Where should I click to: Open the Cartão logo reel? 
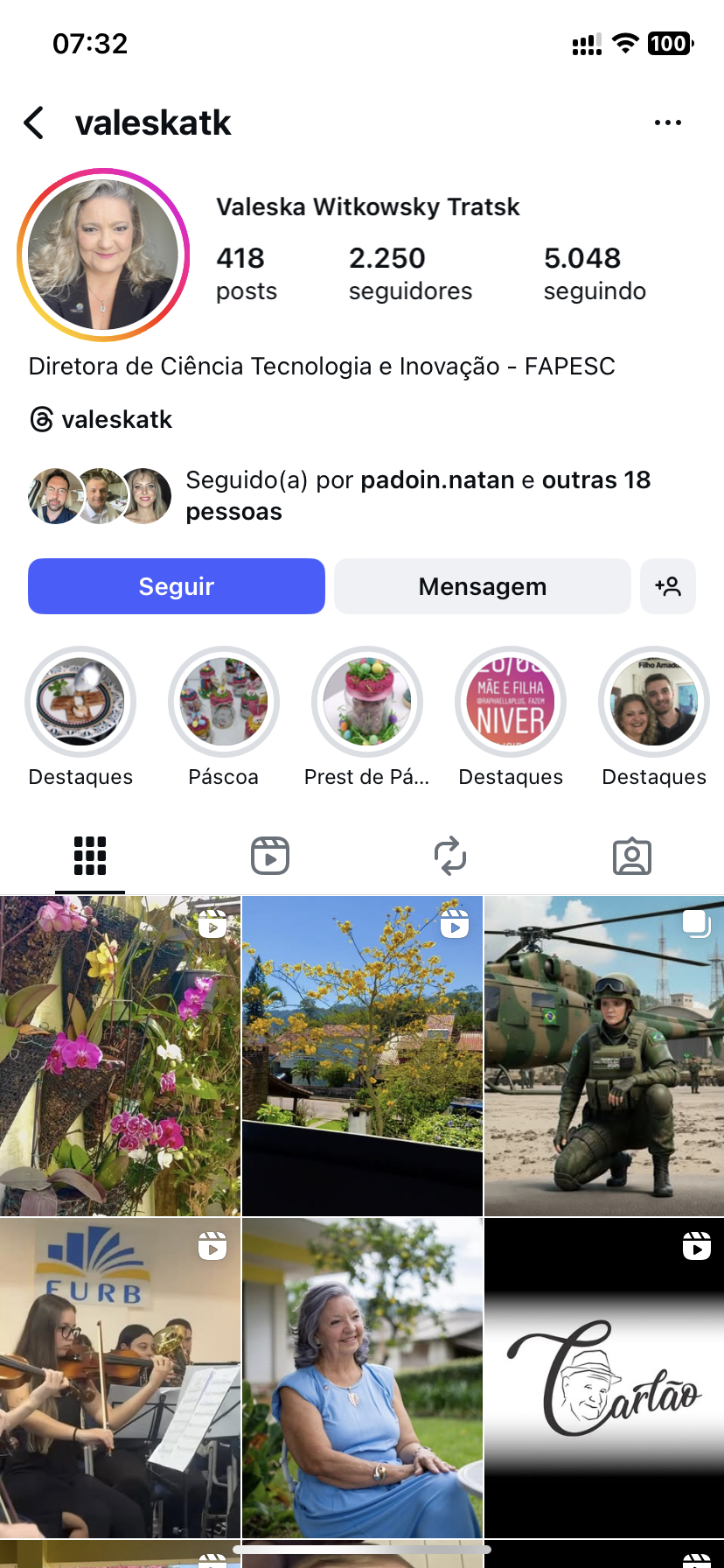point(603,1377)
